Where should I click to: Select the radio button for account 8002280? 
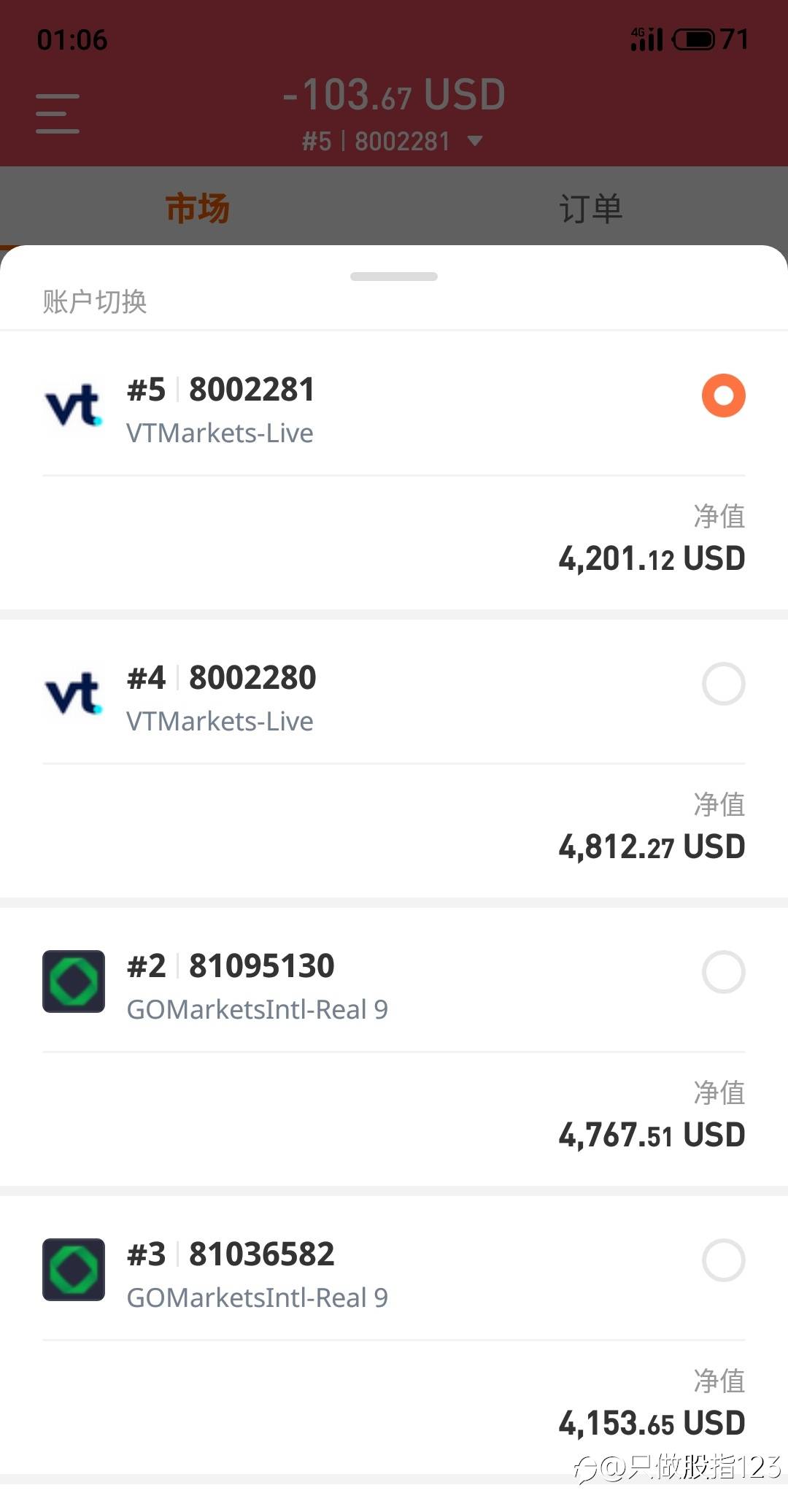(x=723, y=684)
